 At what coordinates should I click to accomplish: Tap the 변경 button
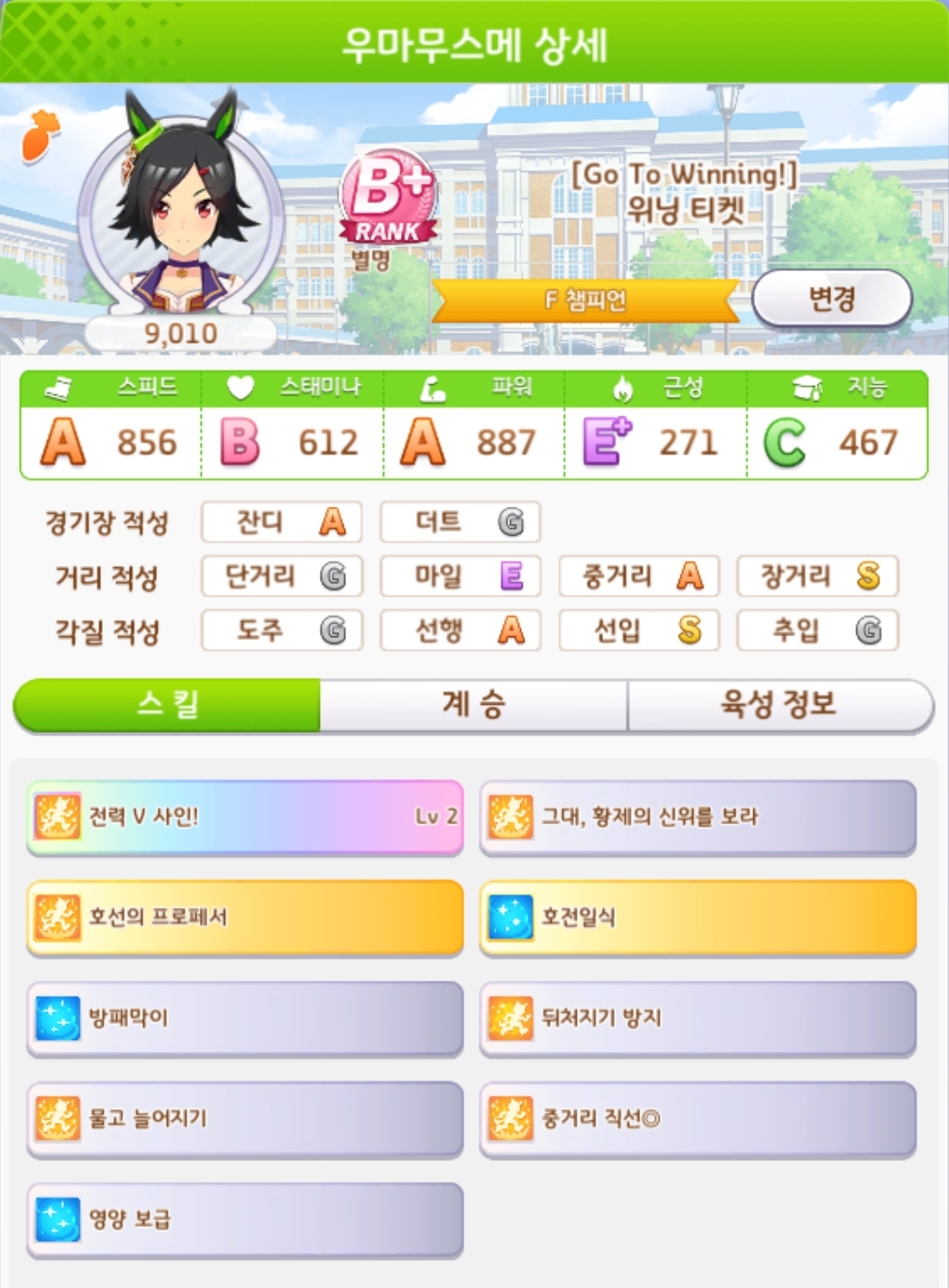click(831, 298)
